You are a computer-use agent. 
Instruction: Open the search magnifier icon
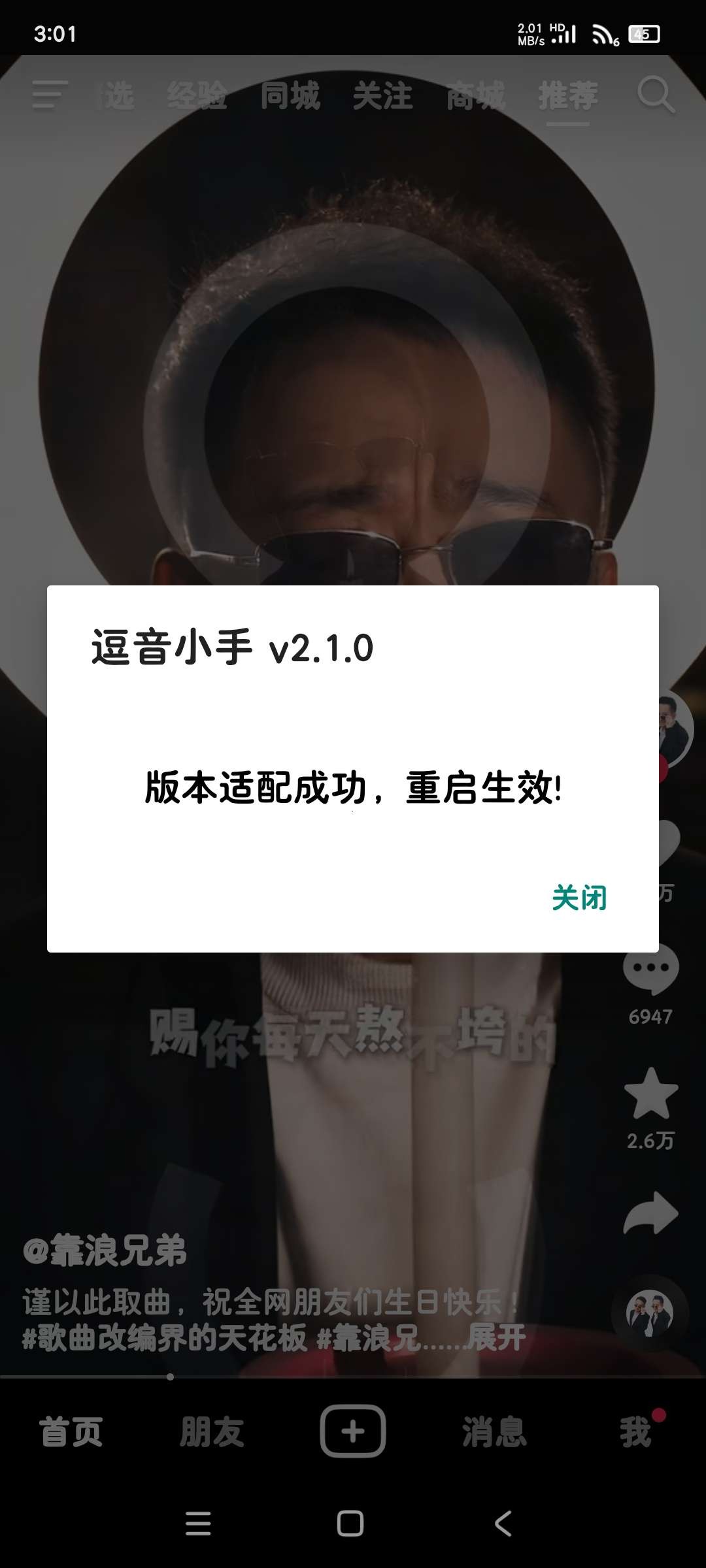[x=656, y=95]
